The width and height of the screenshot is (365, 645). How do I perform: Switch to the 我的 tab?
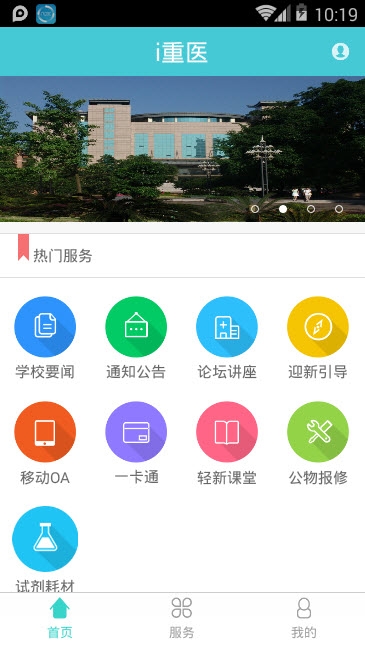click(304, 619)
